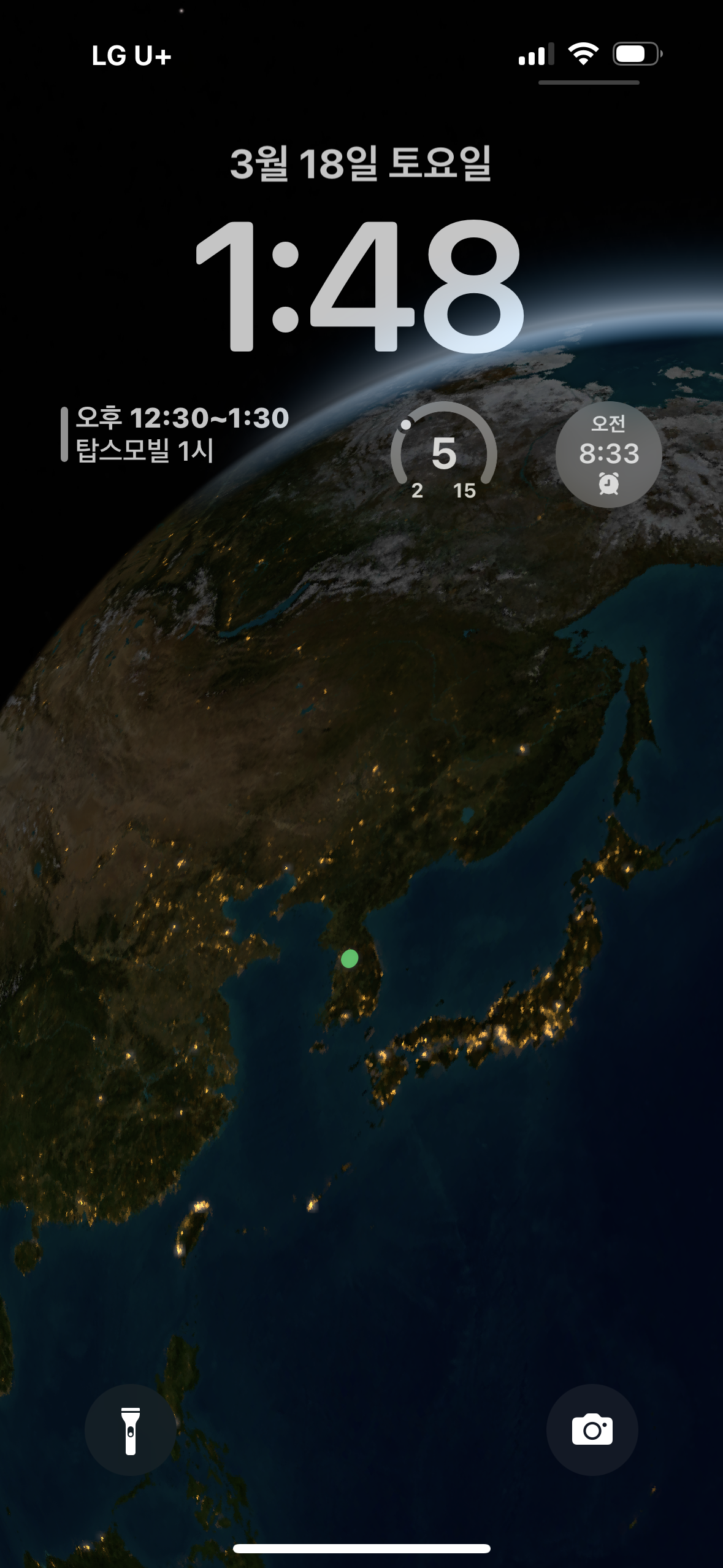723x1568 pixels.
Task: Turn on the flashlight
Action: pyautogui.click(x=130, y=1430)
